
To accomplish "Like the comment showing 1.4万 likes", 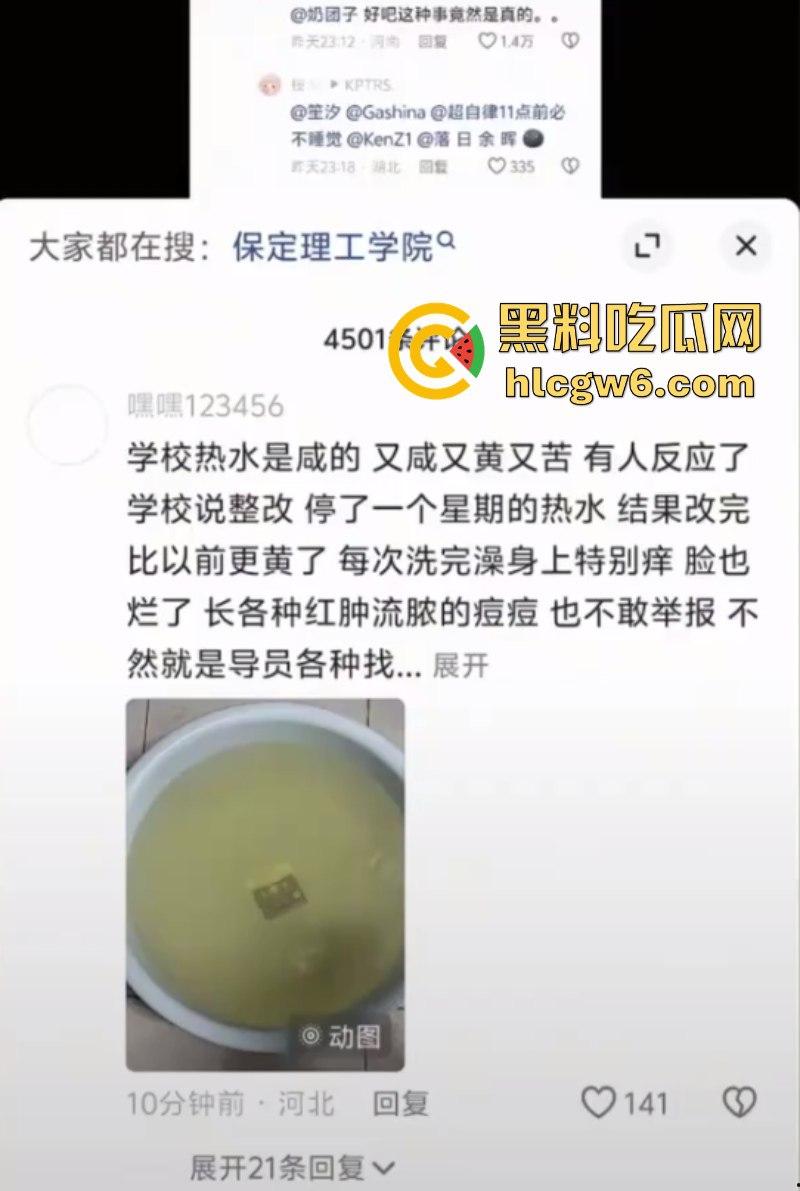I will 487,39.
